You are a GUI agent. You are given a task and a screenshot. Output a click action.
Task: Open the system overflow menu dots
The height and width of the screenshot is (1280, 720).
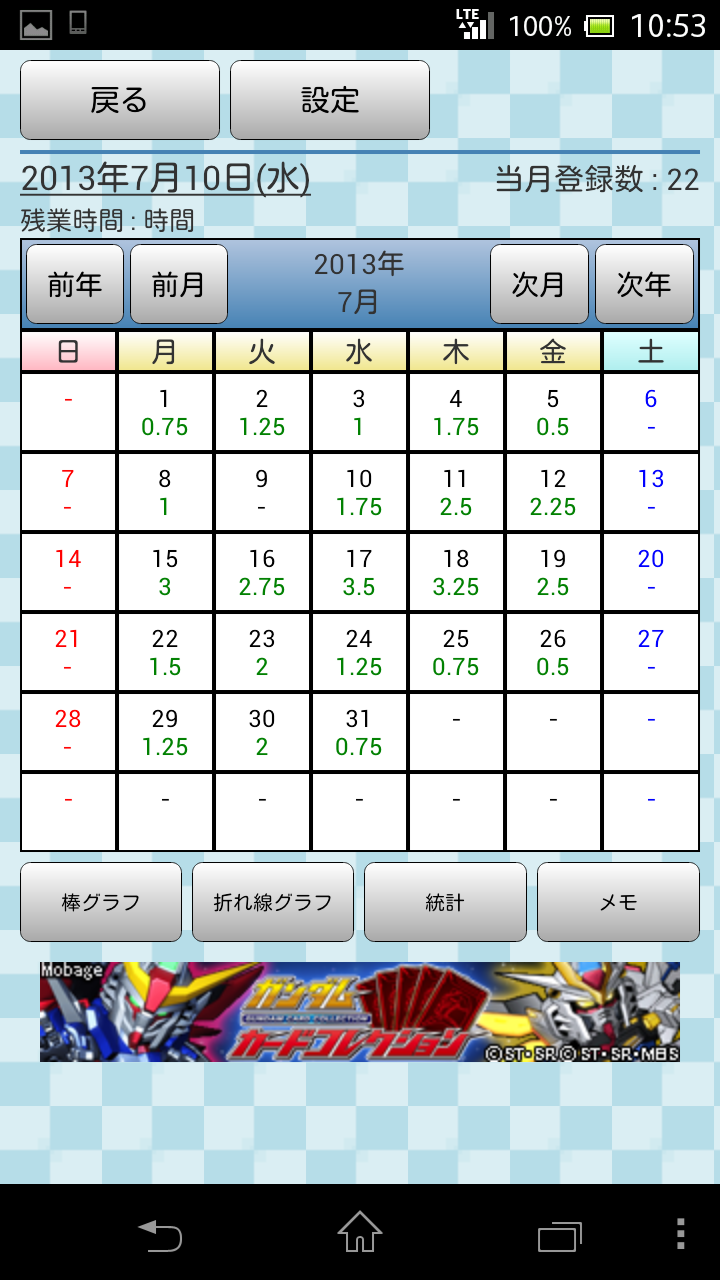(x=681, y=1234)
